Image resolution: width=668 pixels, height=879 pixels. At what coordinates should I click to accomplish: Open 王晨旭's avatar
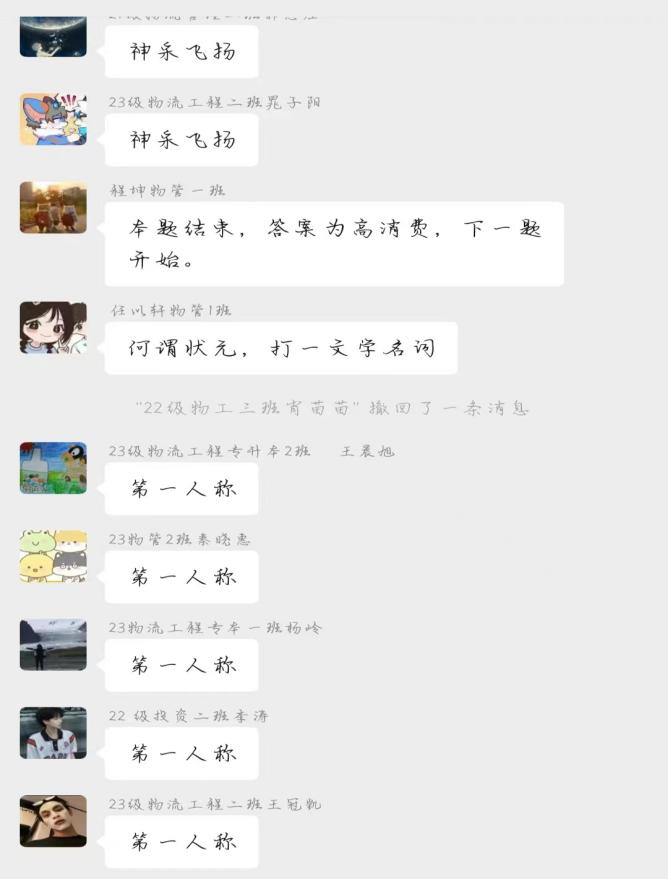[53, 468]
